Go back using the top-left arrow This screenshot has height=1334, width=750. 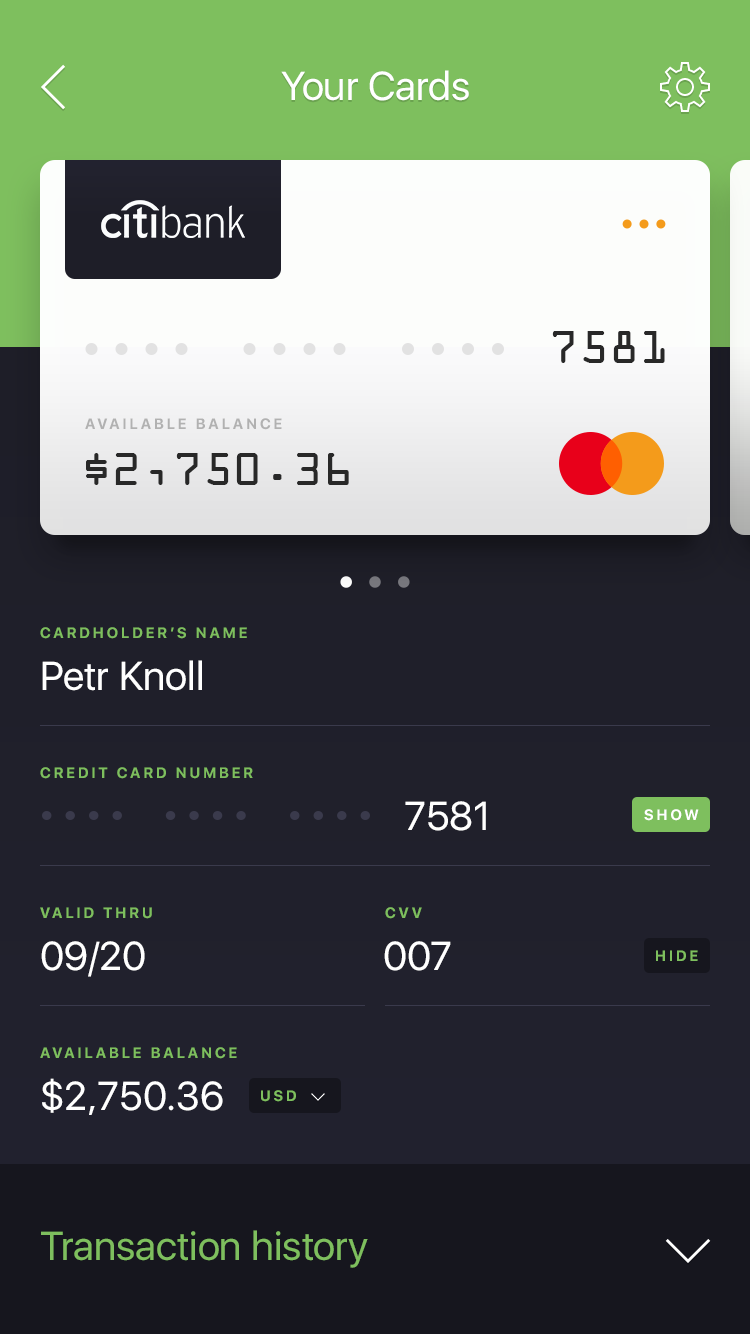(x=53, y=87)
